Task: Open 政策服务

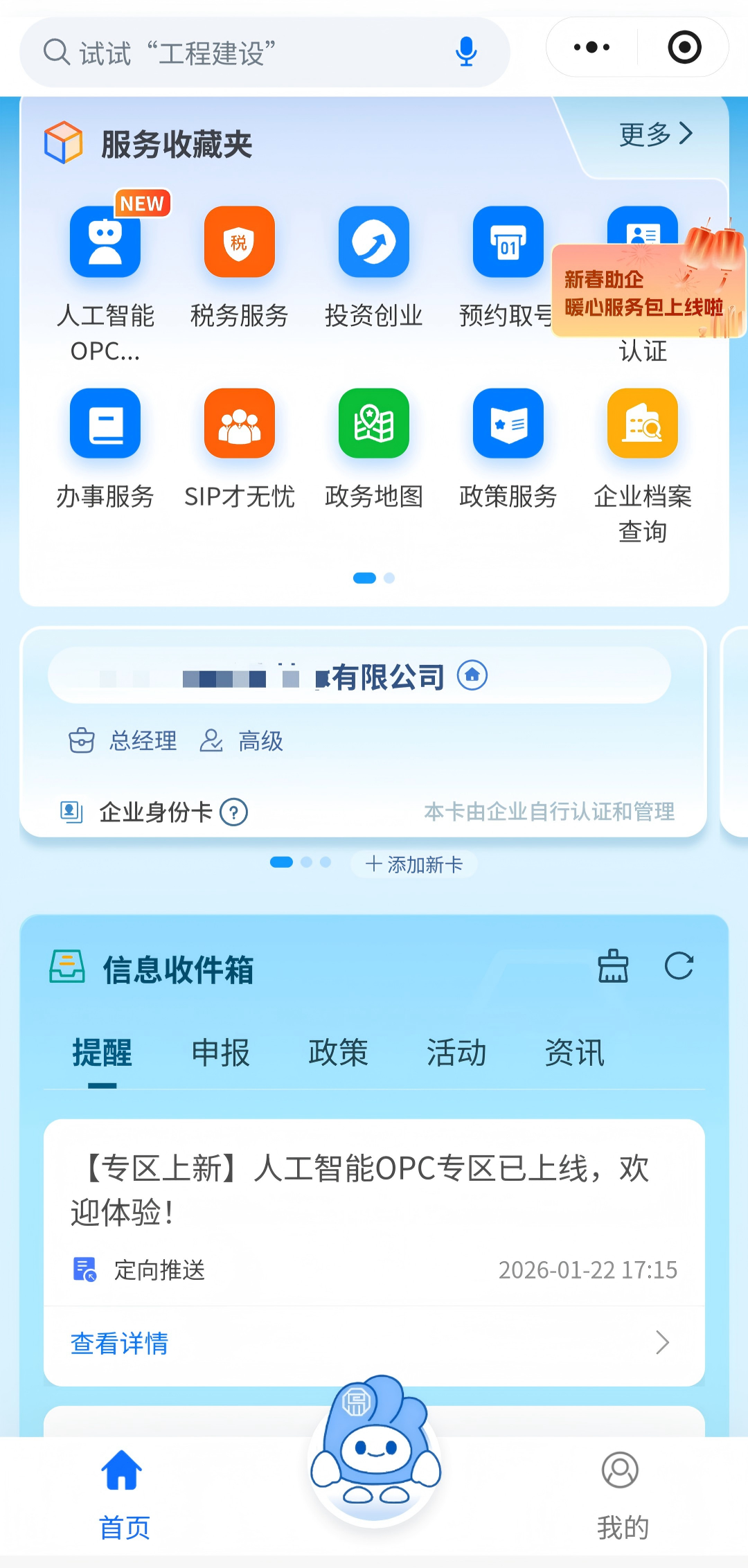Action: 508,424
